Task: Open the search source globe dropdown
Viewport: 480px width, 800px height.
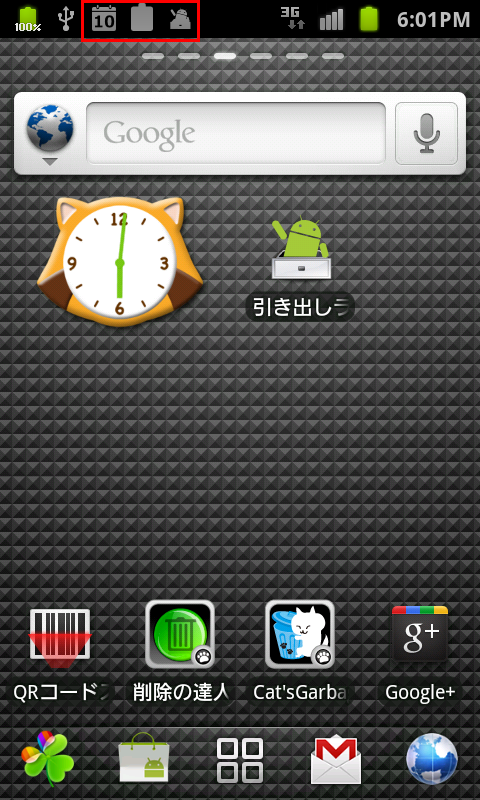Action: 49,135
